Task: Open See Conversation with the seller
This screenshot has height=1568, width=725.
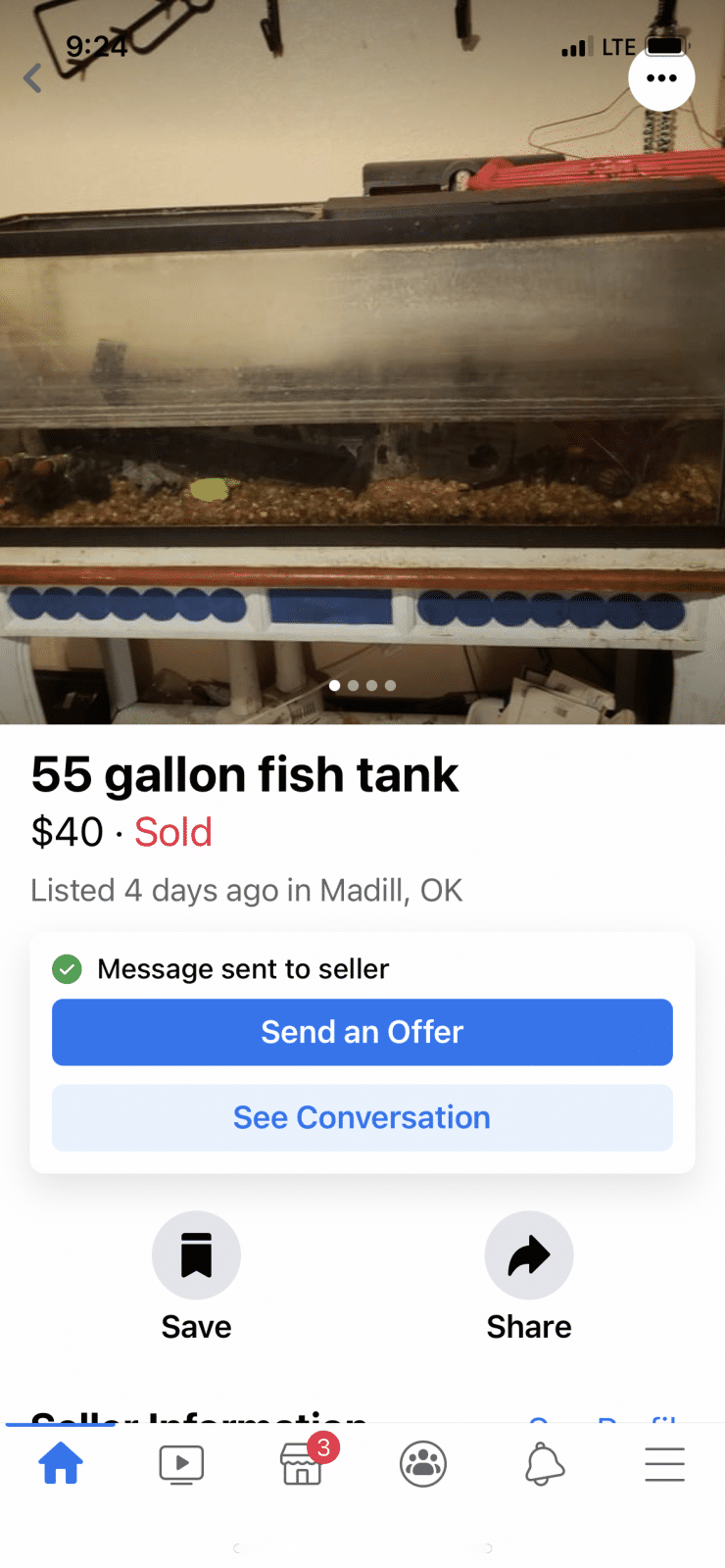Action: coord(362,1117)
